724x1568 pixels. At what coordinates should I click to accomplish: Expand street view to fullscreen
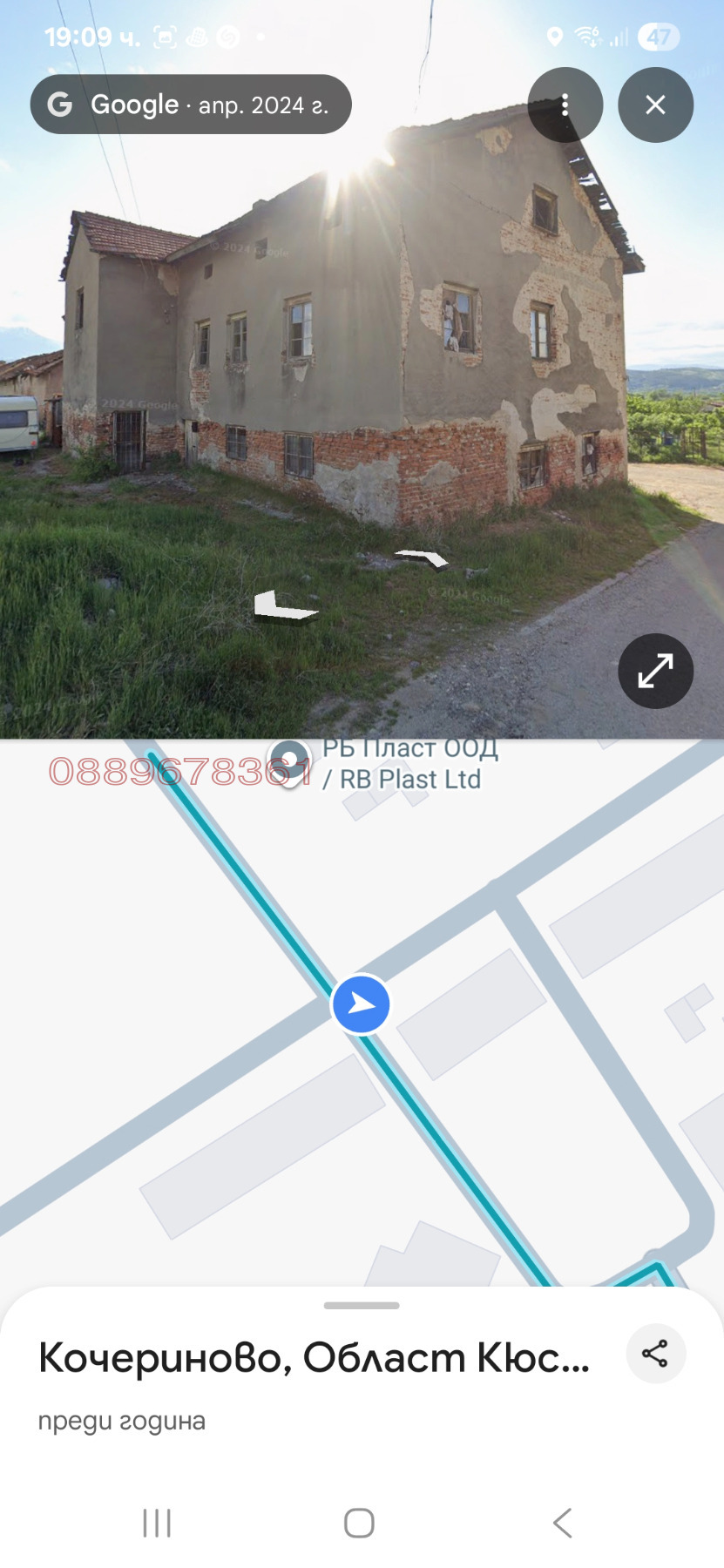pyautogui.click(x=655, y=671)
